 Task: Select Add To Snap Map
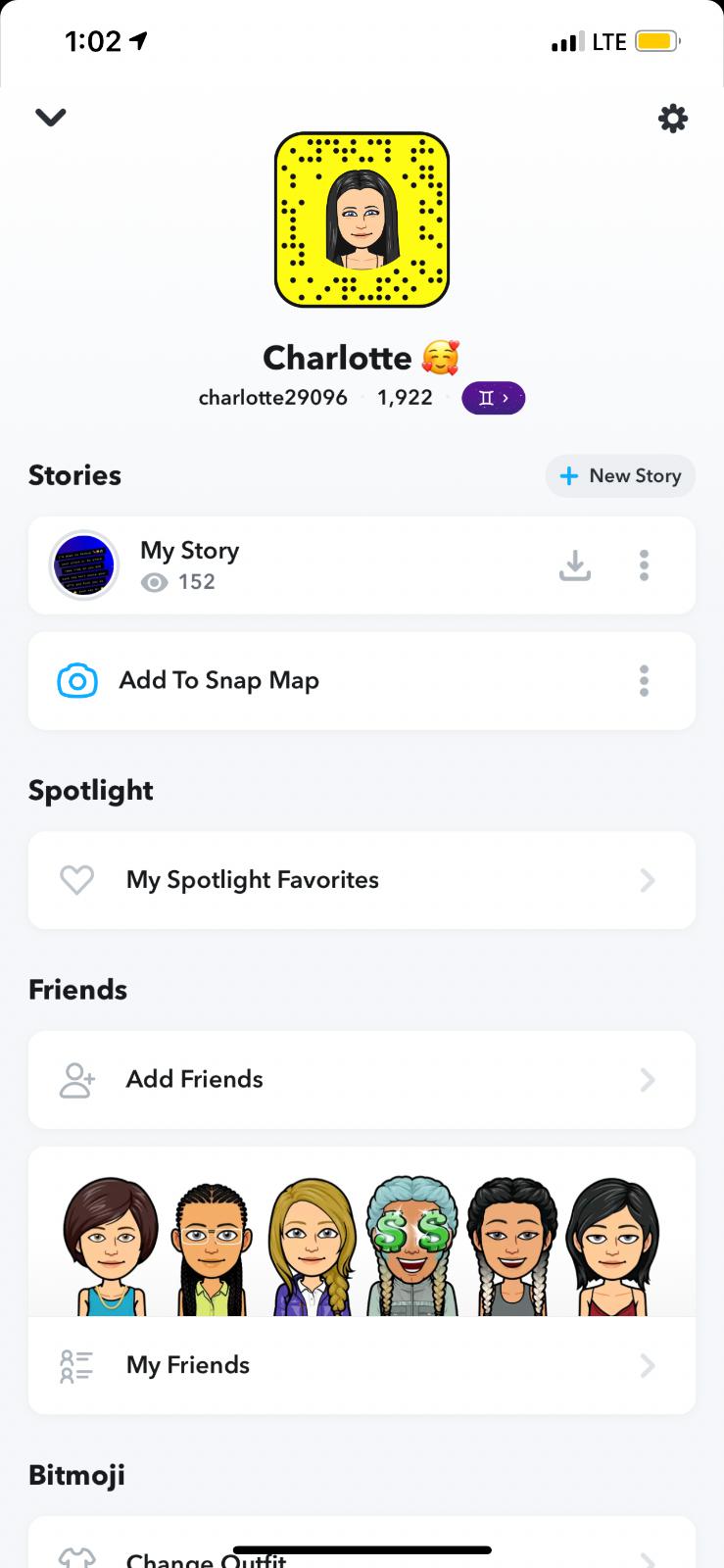(x=219, y=681)
